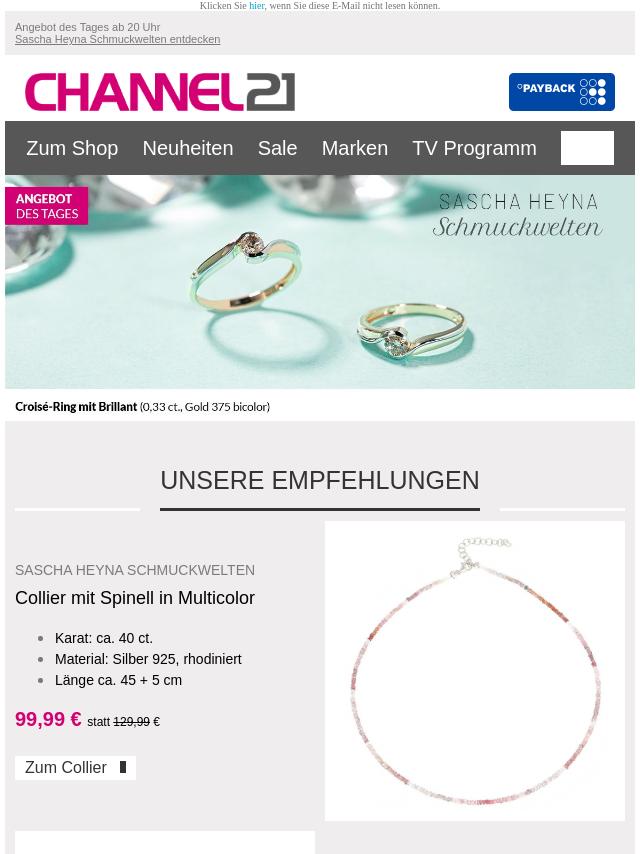
Task: Open TV Programm
Action: (474, 148)
